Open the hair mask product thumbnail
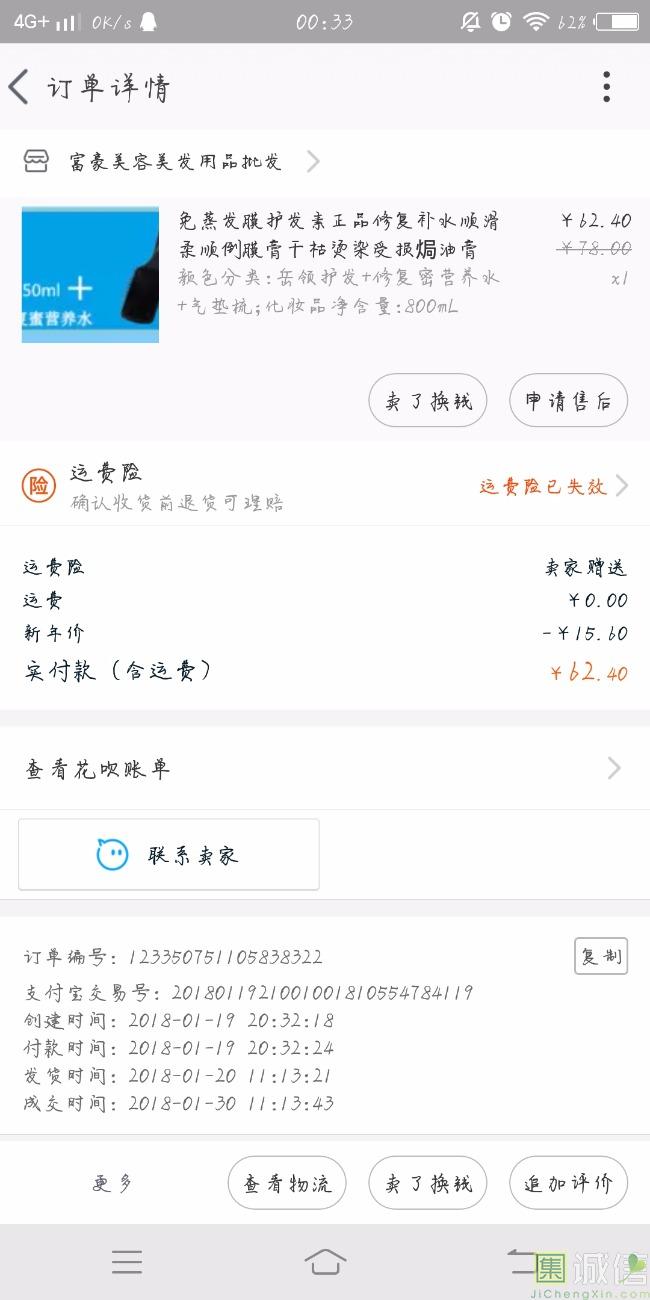The width and height of the screenshot is (650, 1300). [90, 274]
